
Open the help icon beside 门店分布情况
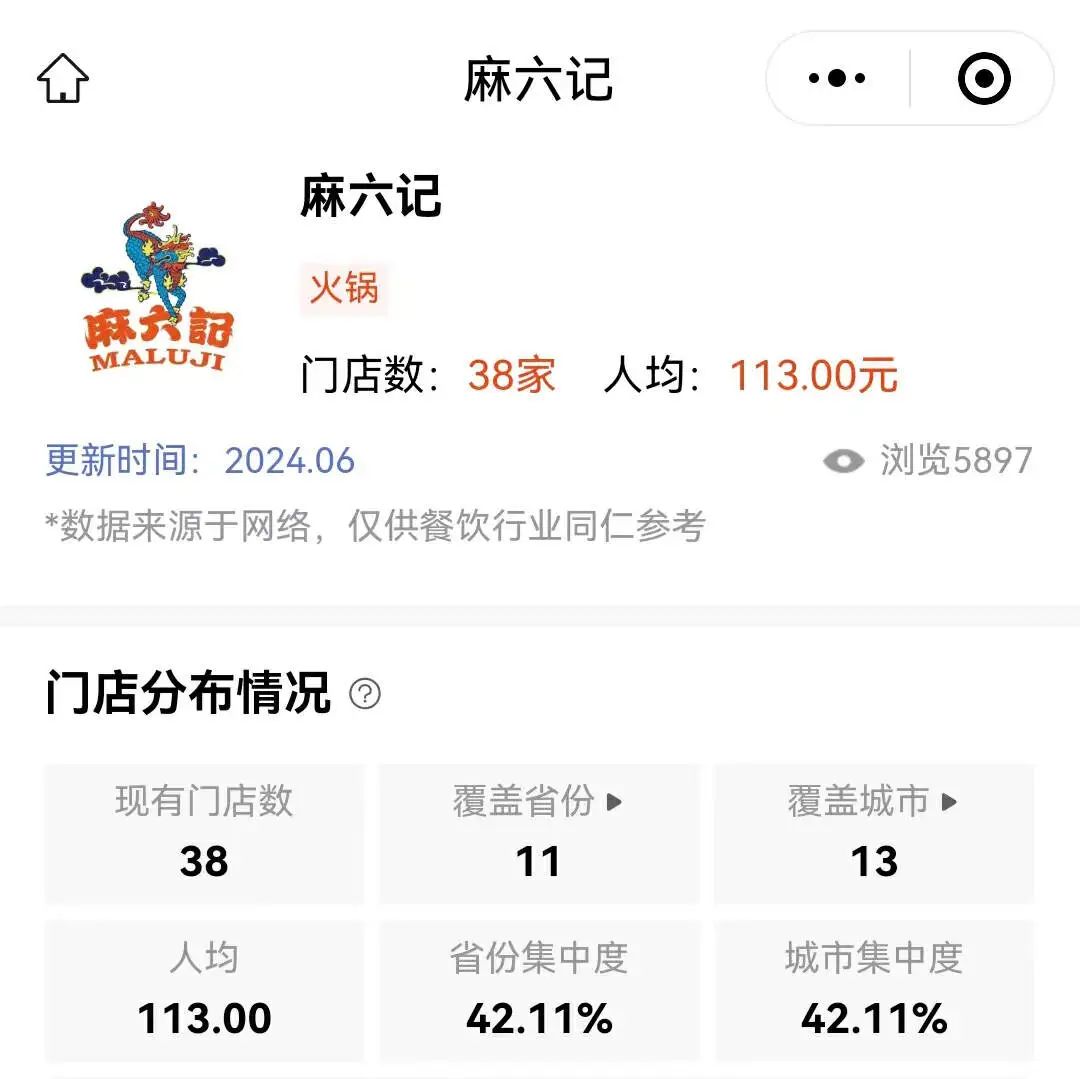pos(365,693)
